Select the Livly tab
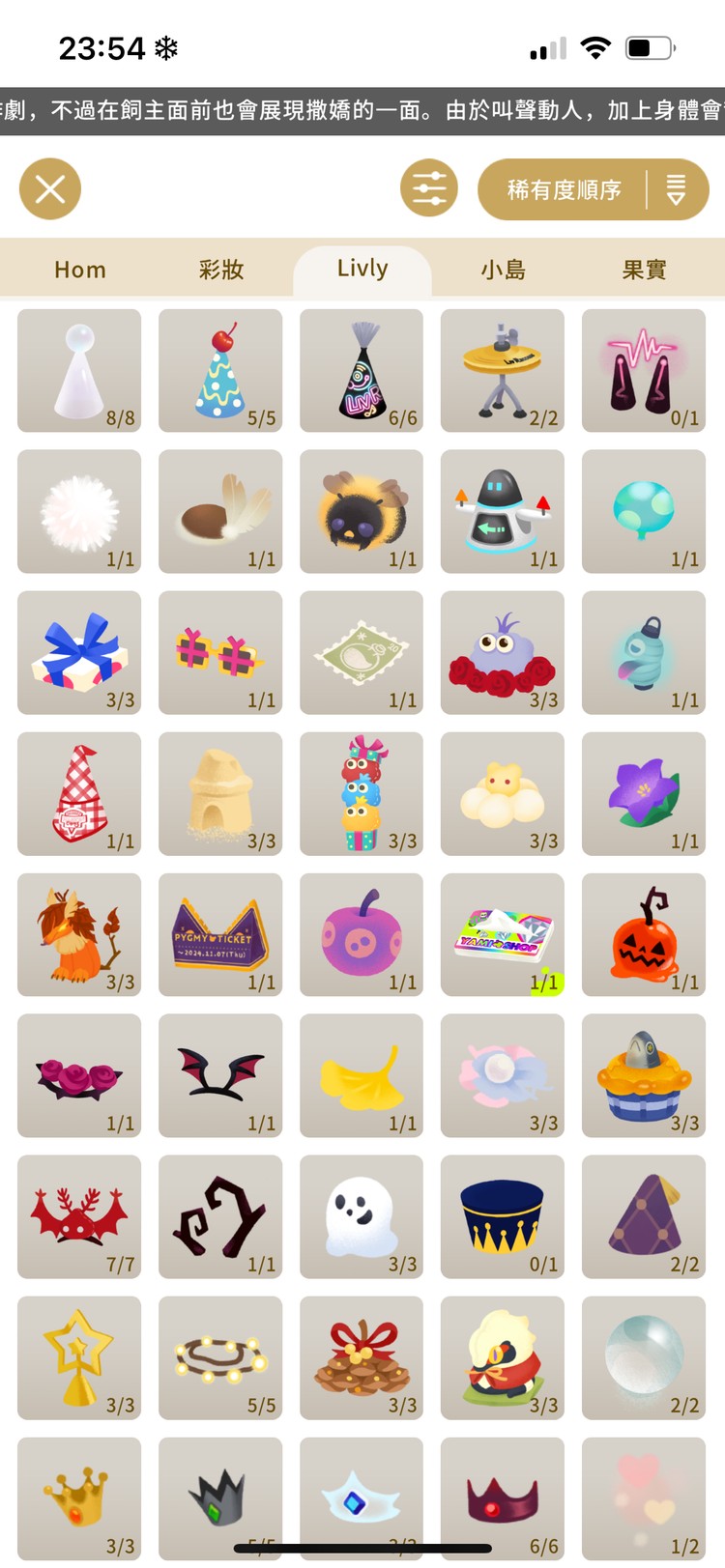Screen dimensions: 725x1568 [362, 269]
